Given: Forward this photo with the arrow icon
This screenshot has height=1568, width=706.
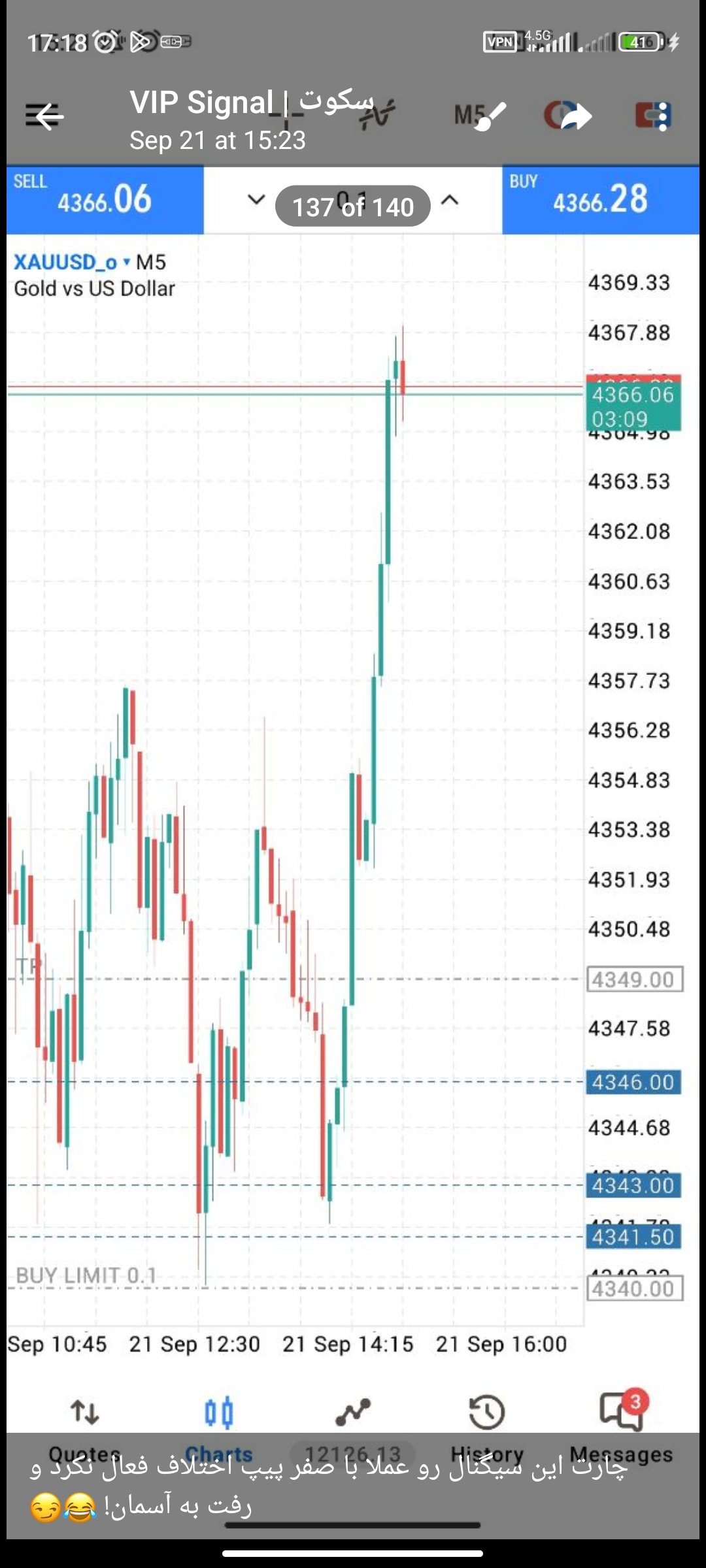Looking at the screenshot, I should [576, 117].
